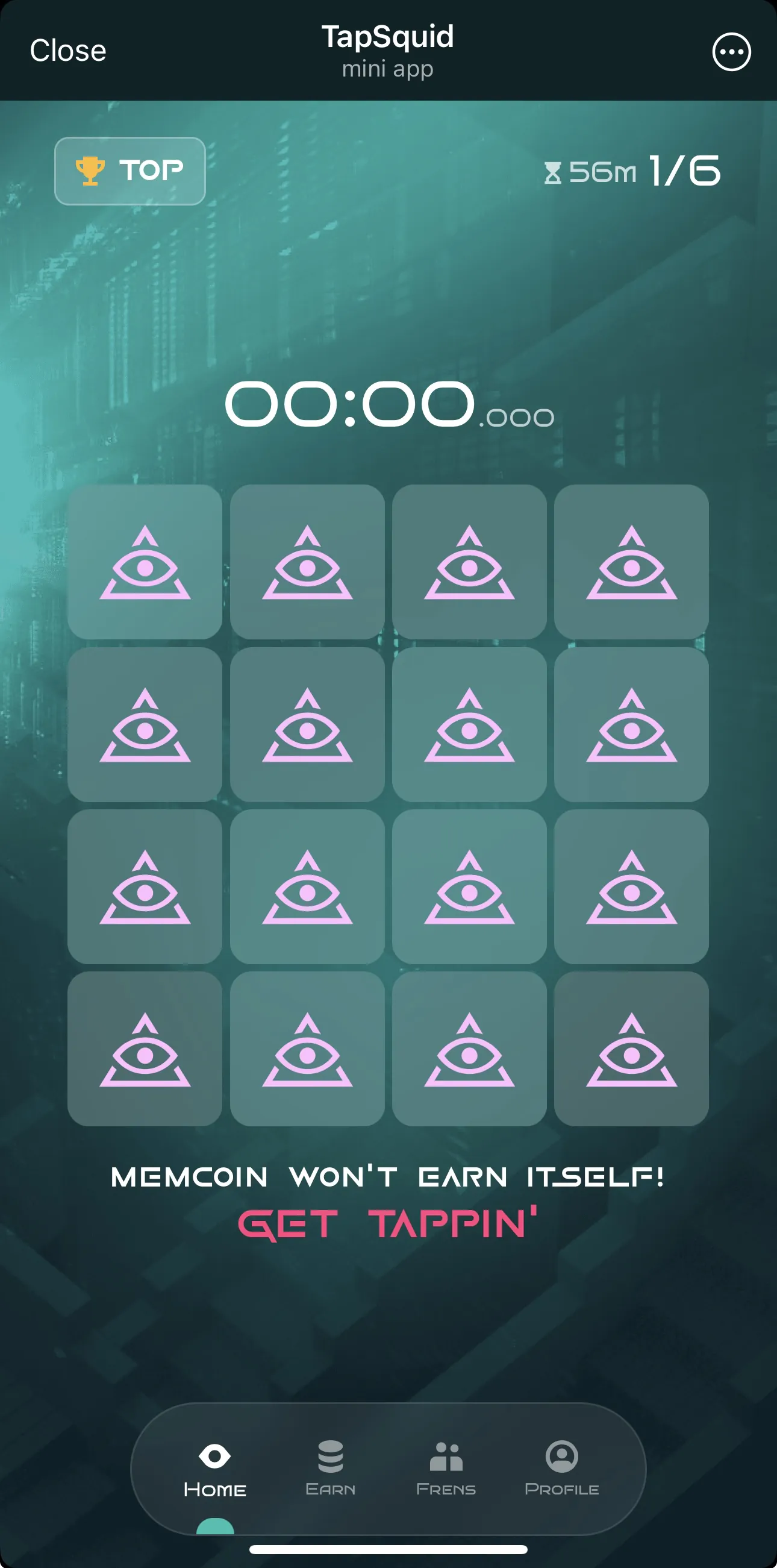This screenshot has height=1568, width=777.
Task: Close the TapSquid mini app
Action: (68, 51)
